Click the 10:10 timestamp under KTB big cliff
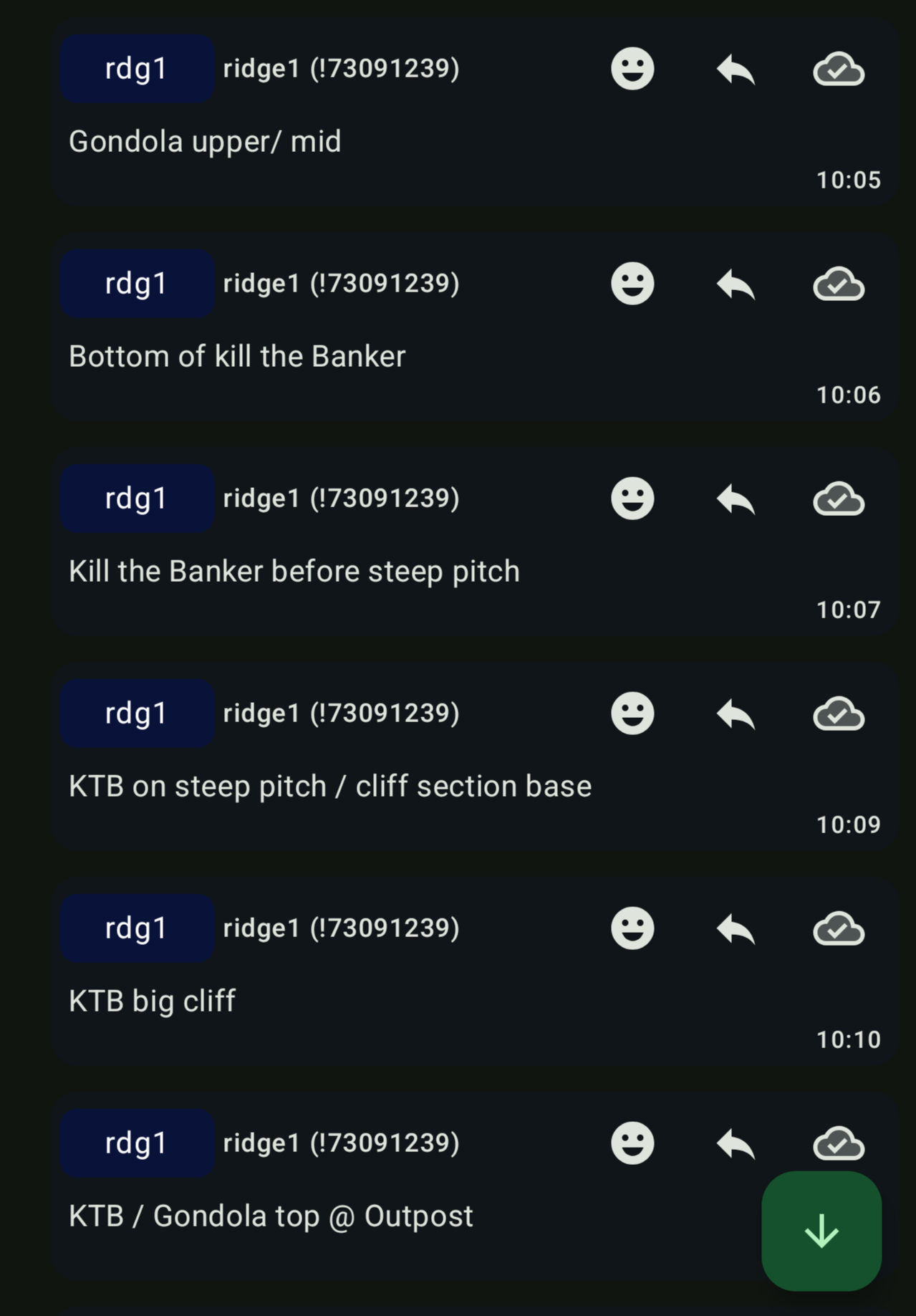The image size is (916, 1316). pos(849,1039)
